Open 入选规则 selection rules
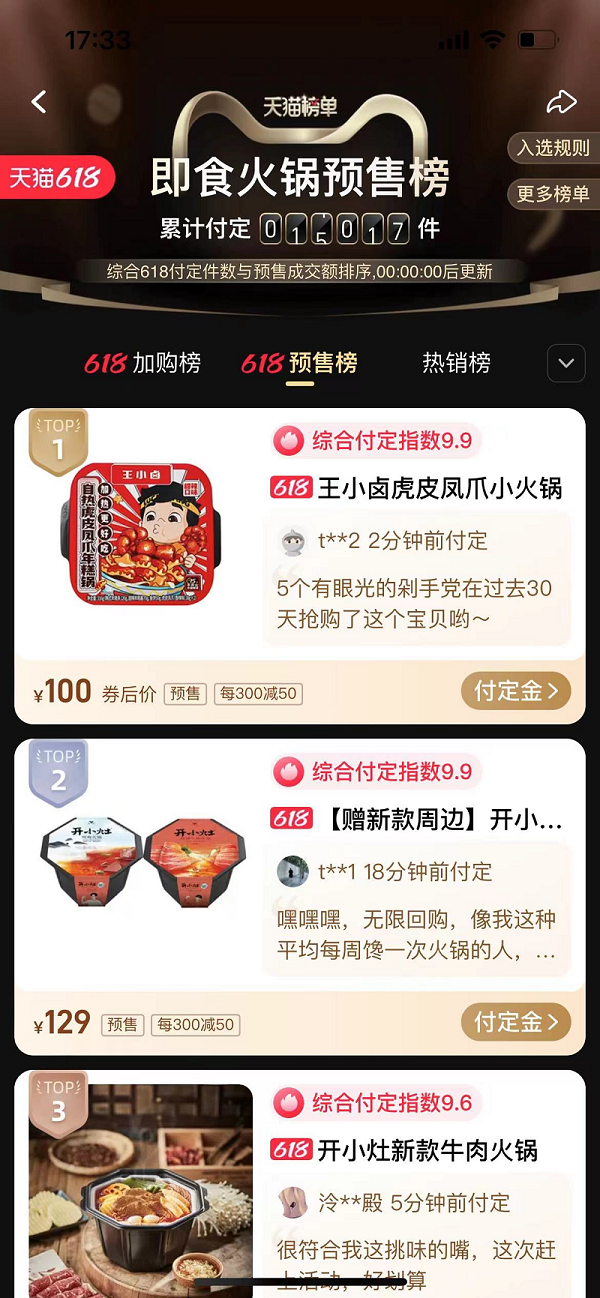Screen dimensions: 600x1298 click(553, 148)
